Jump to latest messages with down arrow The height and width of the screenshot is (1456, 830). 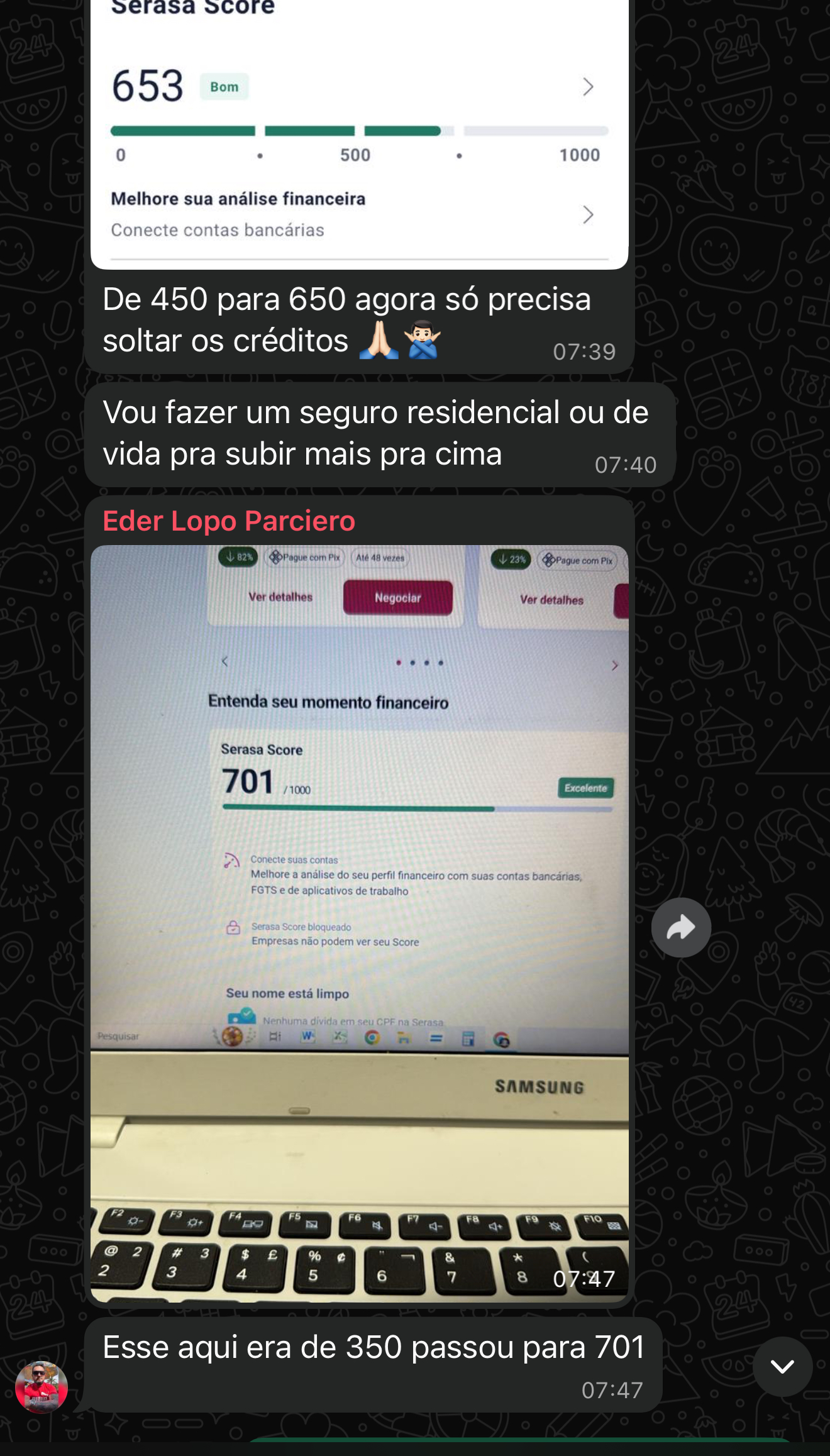(x=782, y=1367)
